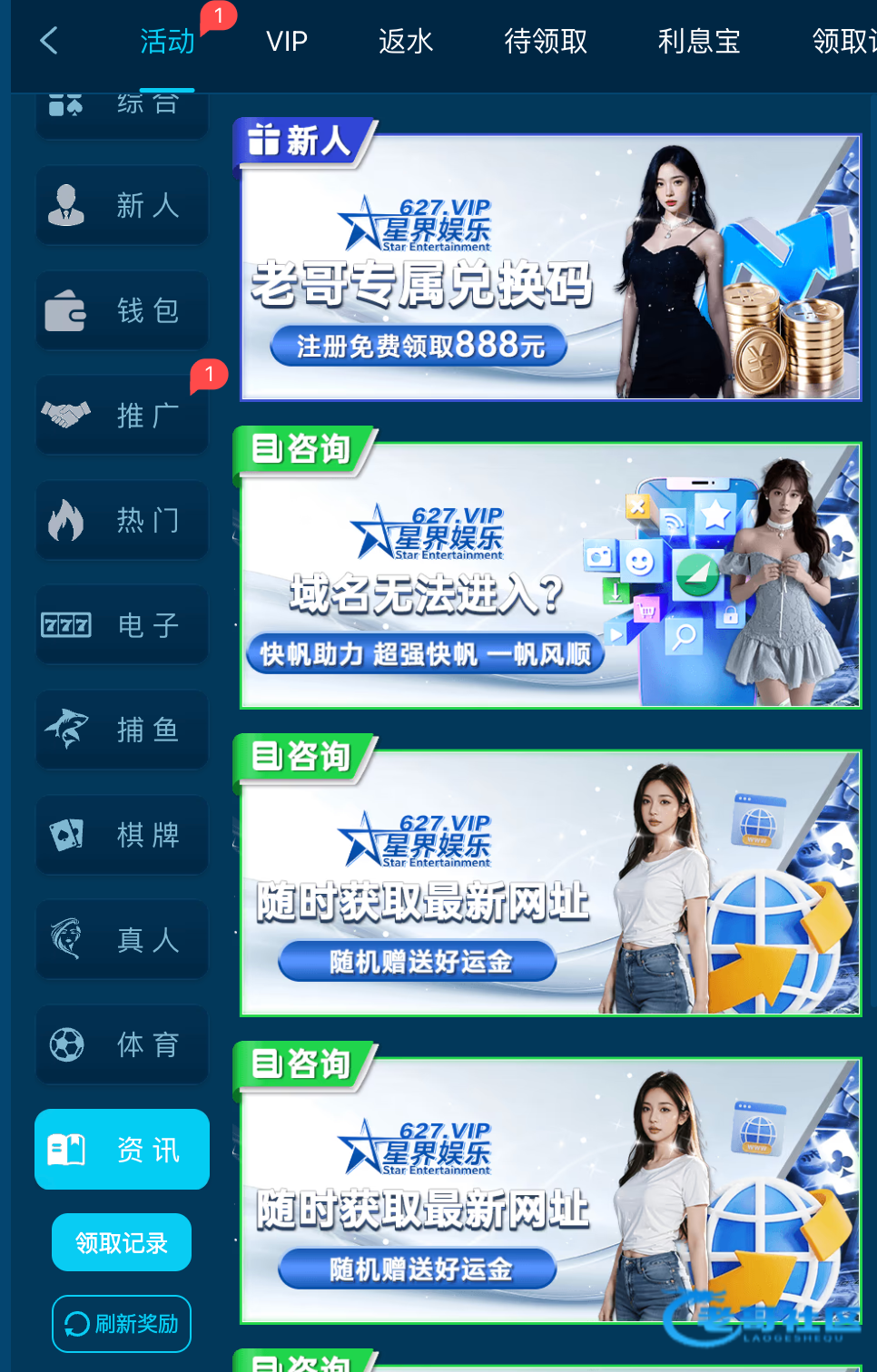Image resolution: width=877 pixels, height=1372 pixels.
Task: Tap the 刷新奖励 refresh button
Action: click(x=122, y=1324)
